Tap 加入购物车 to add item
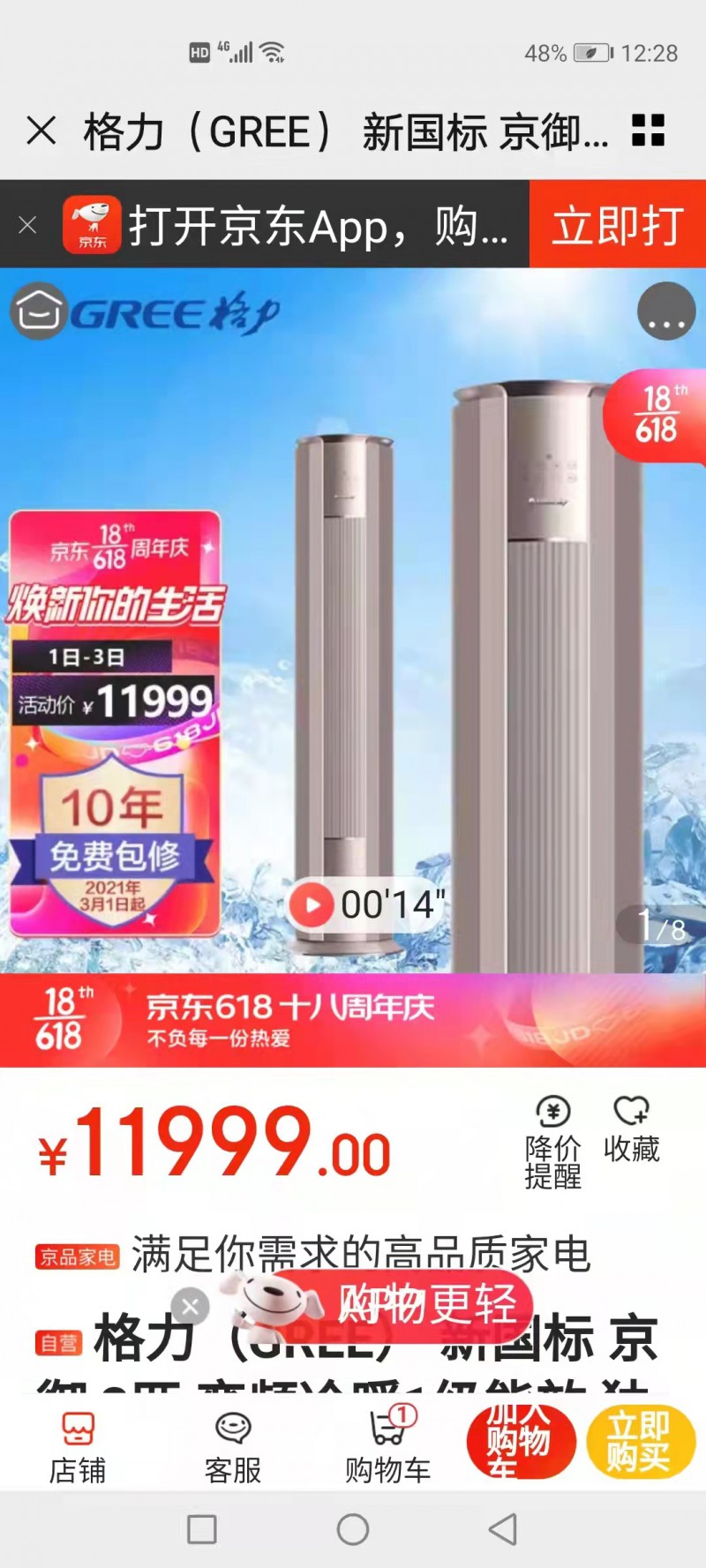 [x=521, y=1442]
